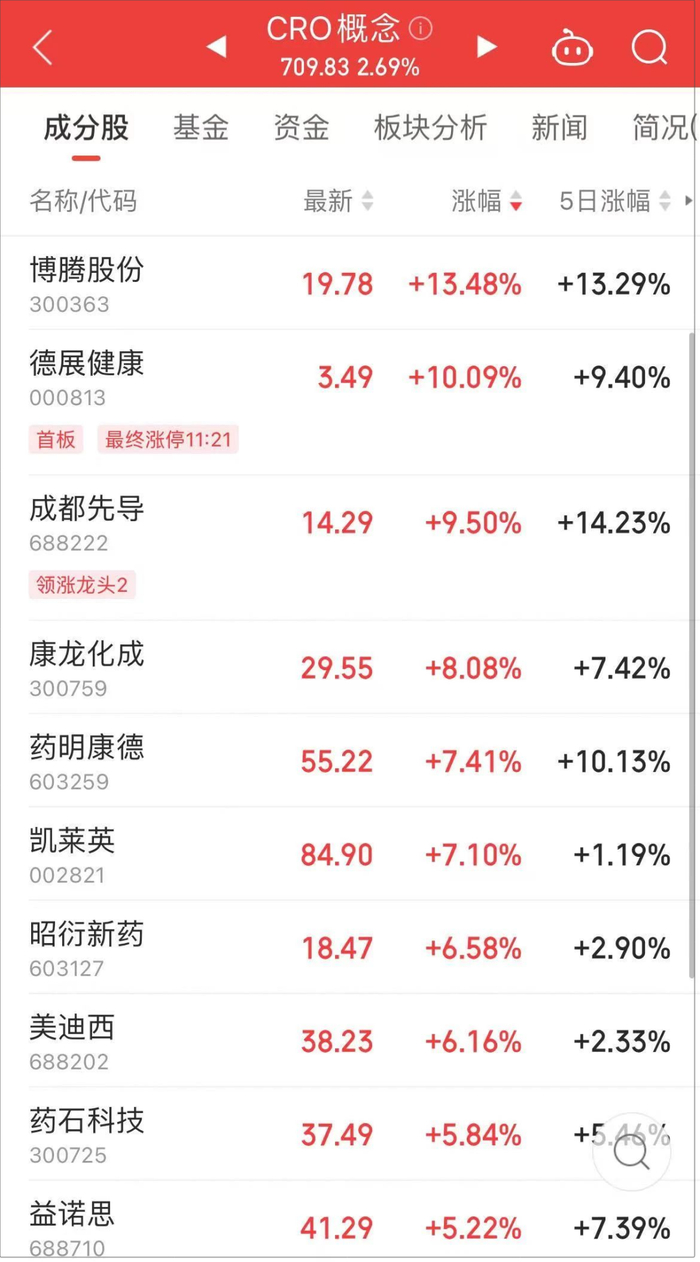Select the 昭衍新药 row
The height and width of the screenshot is (1262, 700).
[x=348, y=947]
